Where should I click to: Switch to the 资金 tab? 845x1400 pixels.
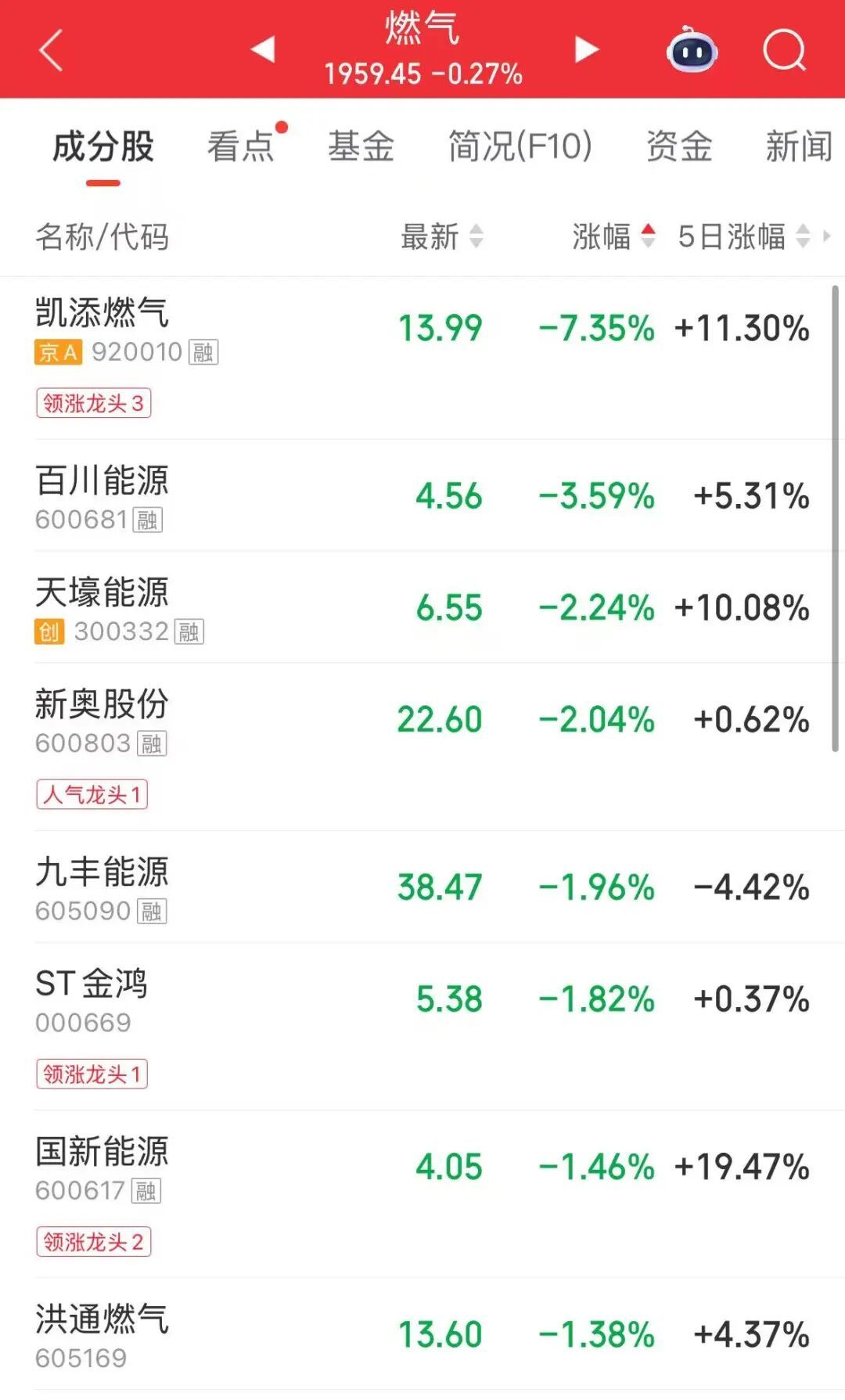[x=679, y=146]
